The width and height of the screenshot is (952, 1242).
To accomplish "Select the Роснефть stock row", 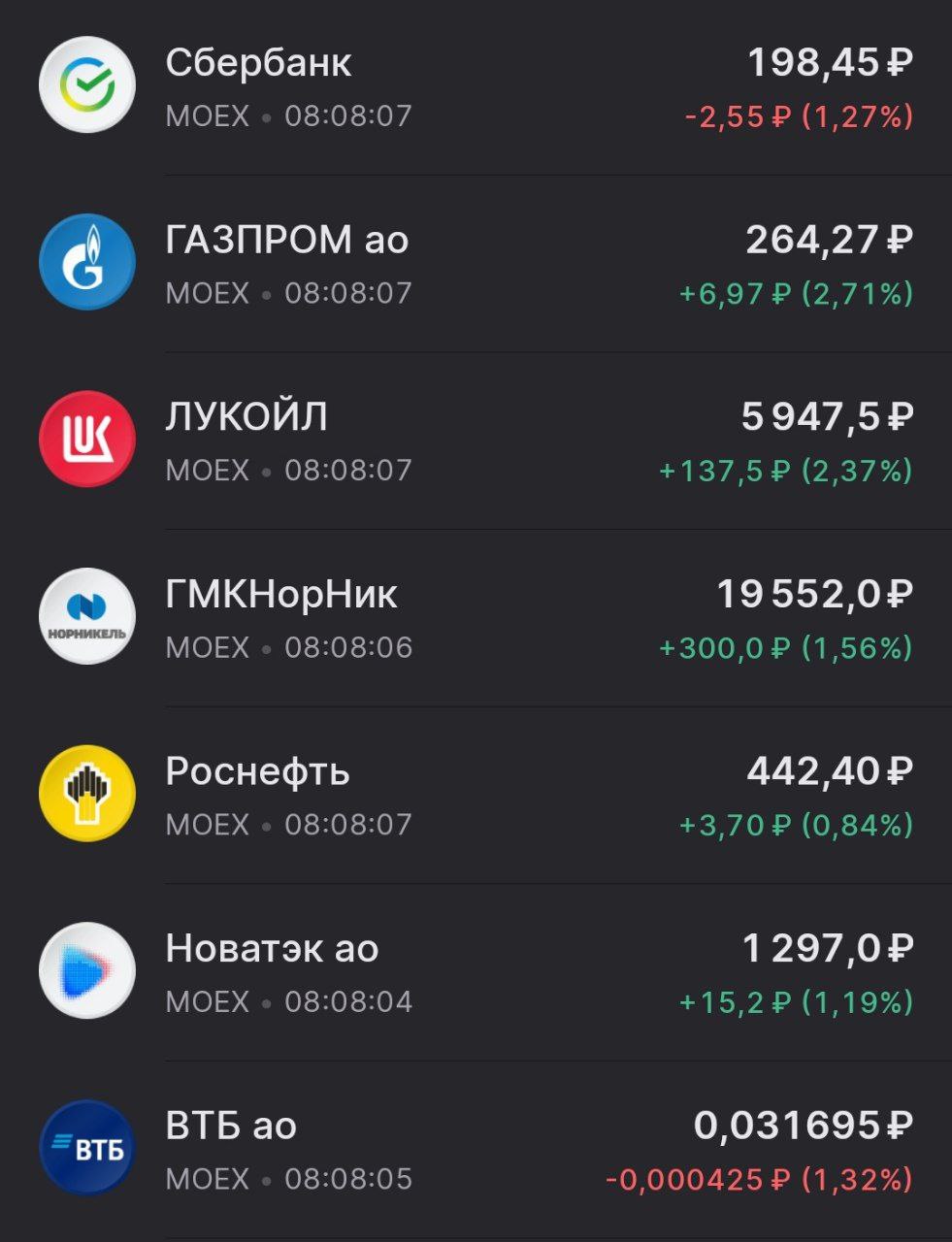I will [x=476, y=793].
